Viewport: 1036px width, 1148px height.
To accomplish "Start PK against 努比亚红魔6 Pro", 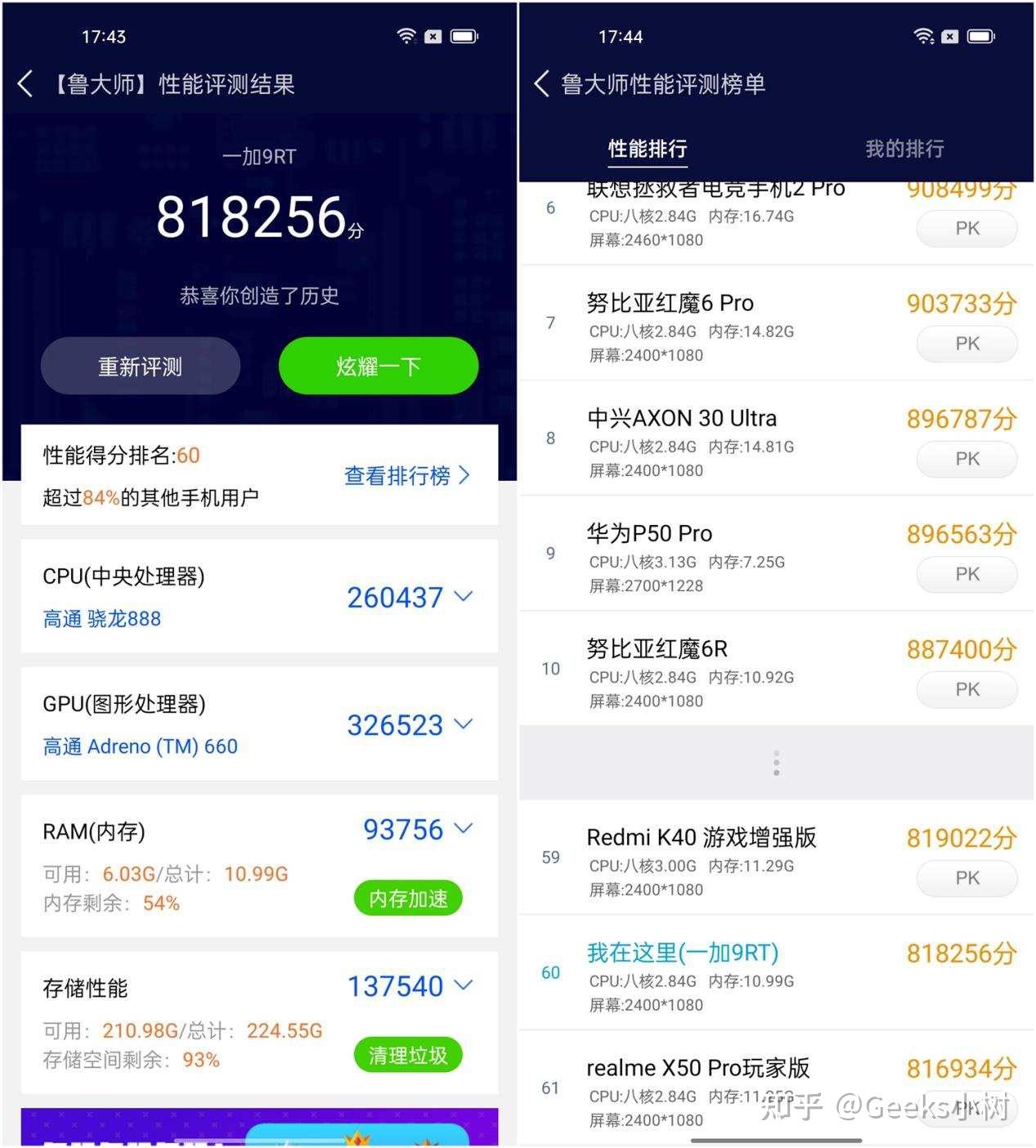I will click(x=966, y=343).
